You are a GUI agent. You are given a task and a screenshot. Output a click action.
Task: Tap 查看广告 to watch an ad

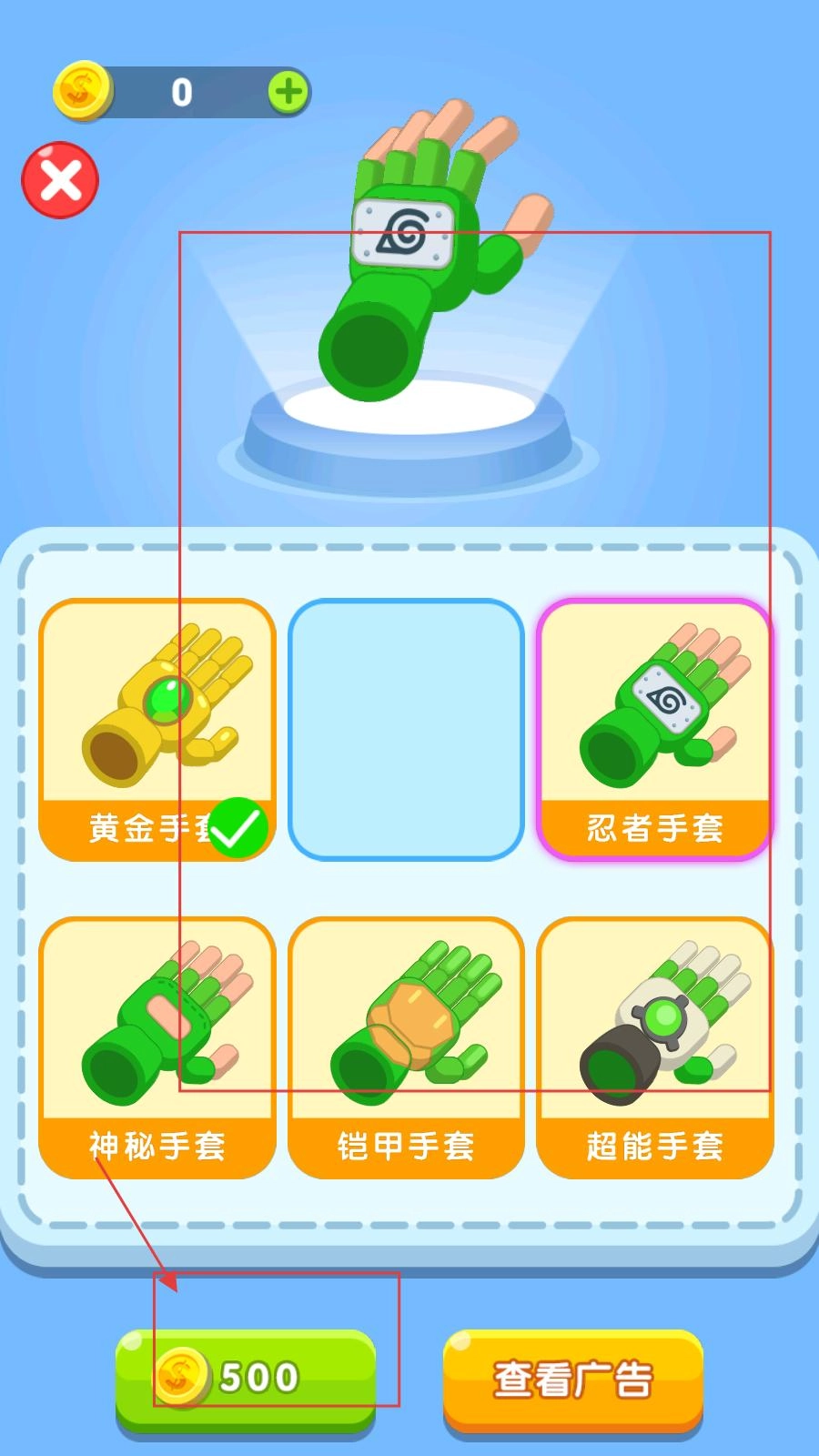[572, 1378]
